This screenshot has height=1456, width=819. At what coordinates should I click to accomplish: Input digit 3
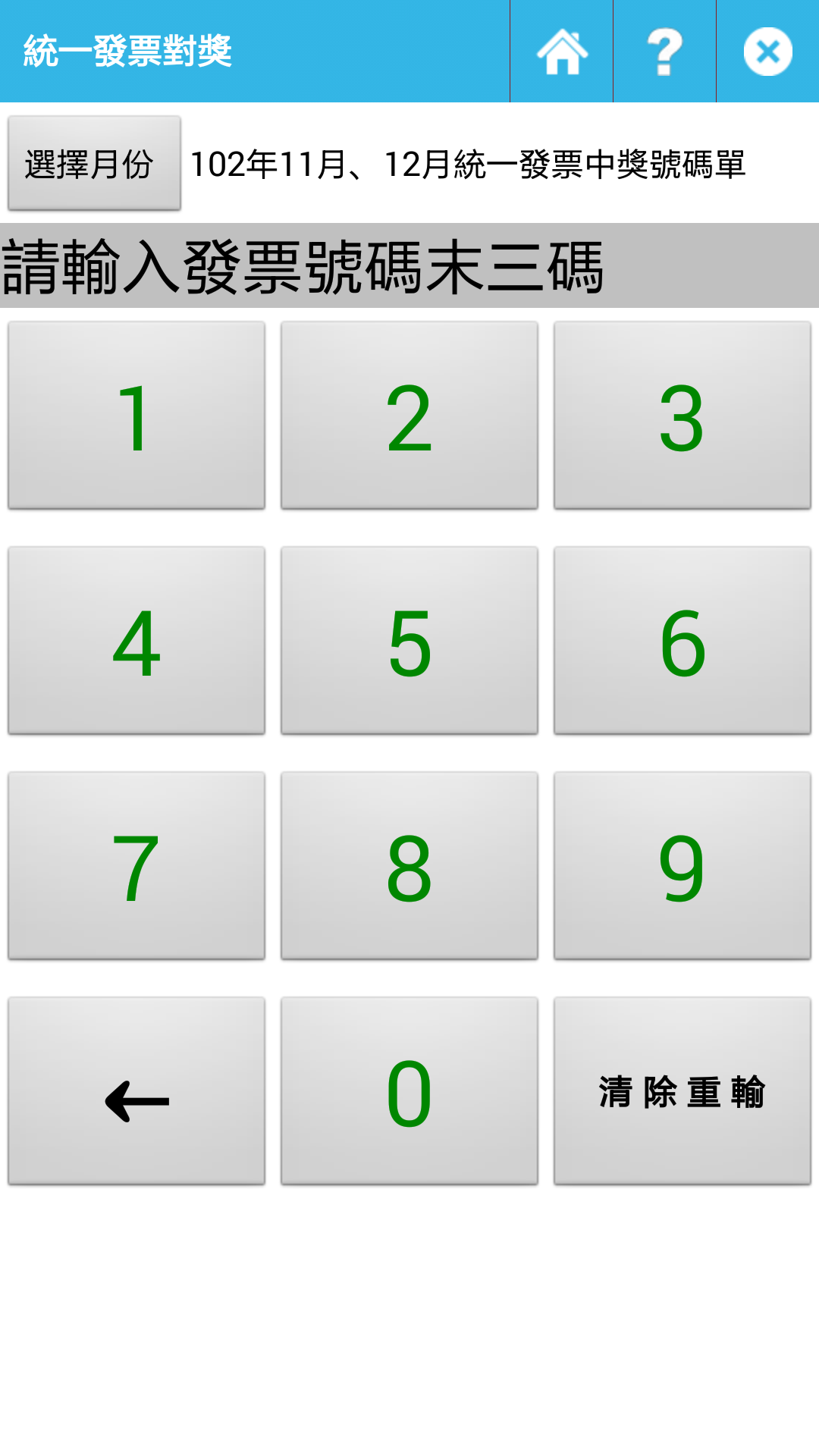pyautogui.click(x=682, y=416)
